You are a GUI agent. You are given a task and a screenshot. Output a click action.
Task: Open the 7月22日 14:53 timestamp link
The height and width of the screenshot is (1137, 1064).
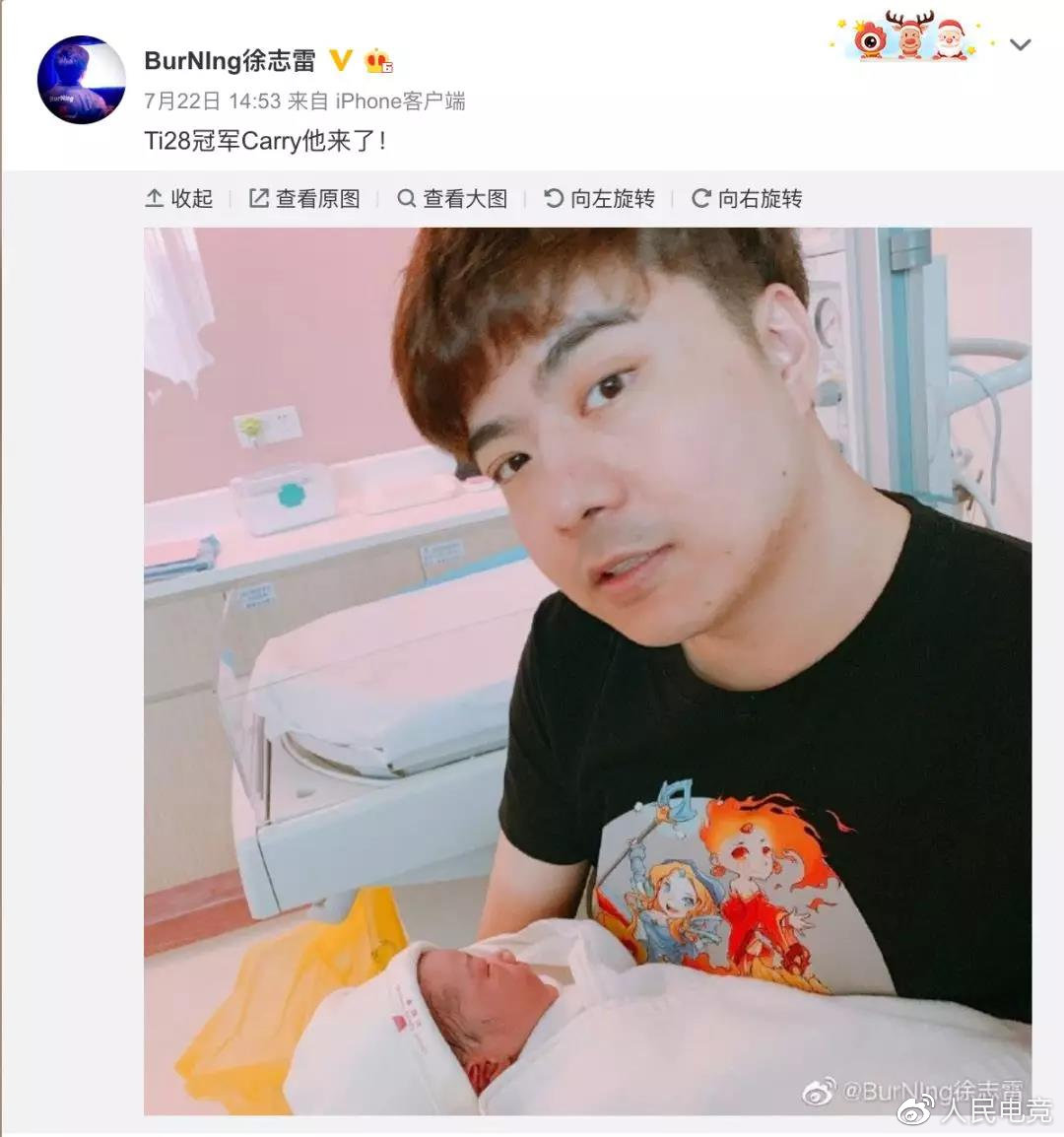pos(212,101)
